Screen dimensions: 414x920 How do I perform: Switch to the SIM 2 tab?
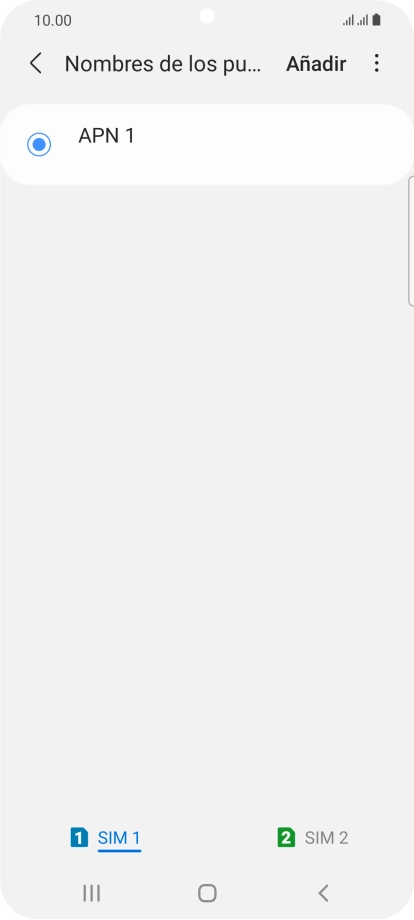point(313,837)
